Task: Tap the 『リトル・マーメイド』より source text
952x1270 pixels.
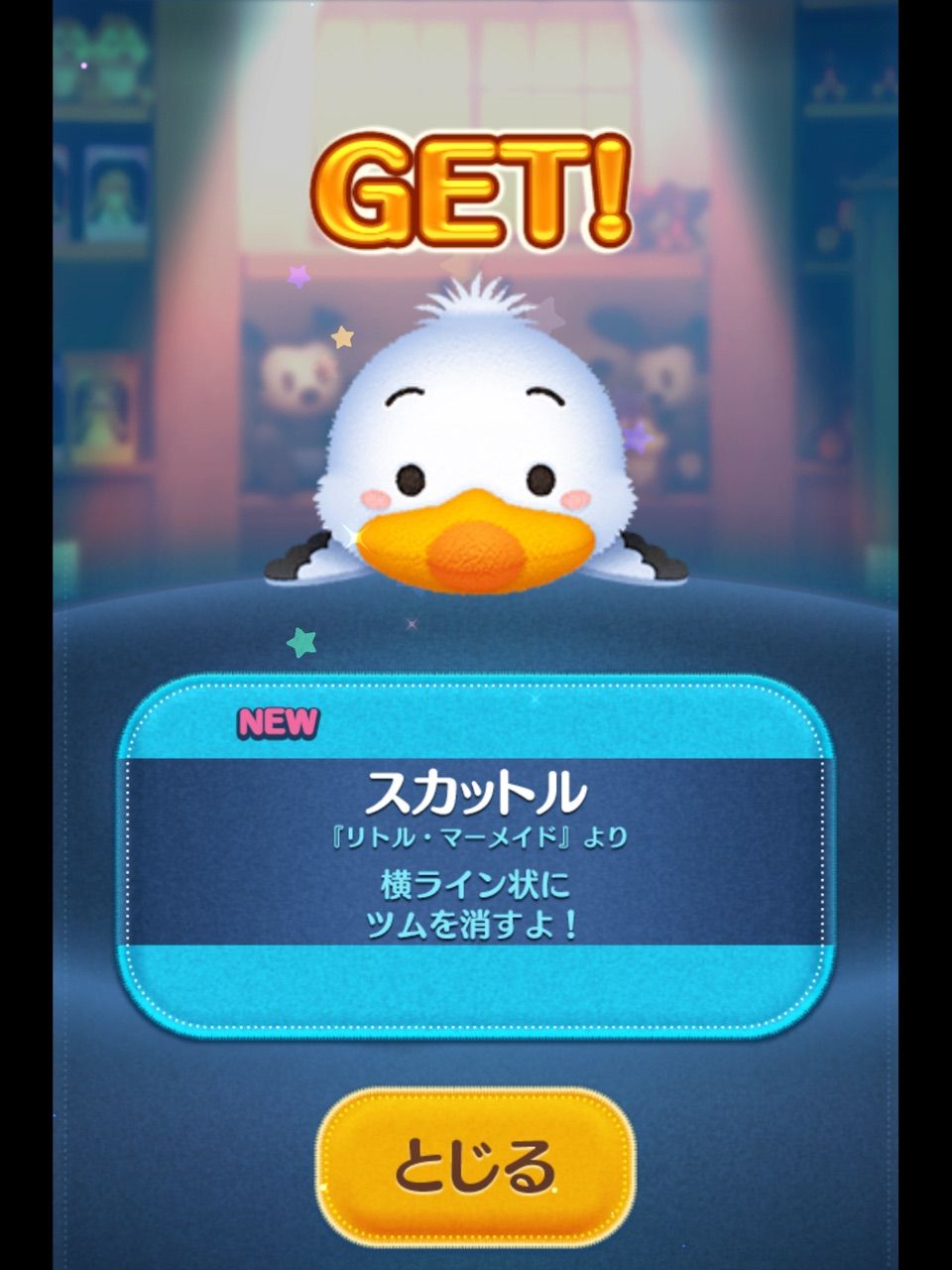Action: pos(476,836)
